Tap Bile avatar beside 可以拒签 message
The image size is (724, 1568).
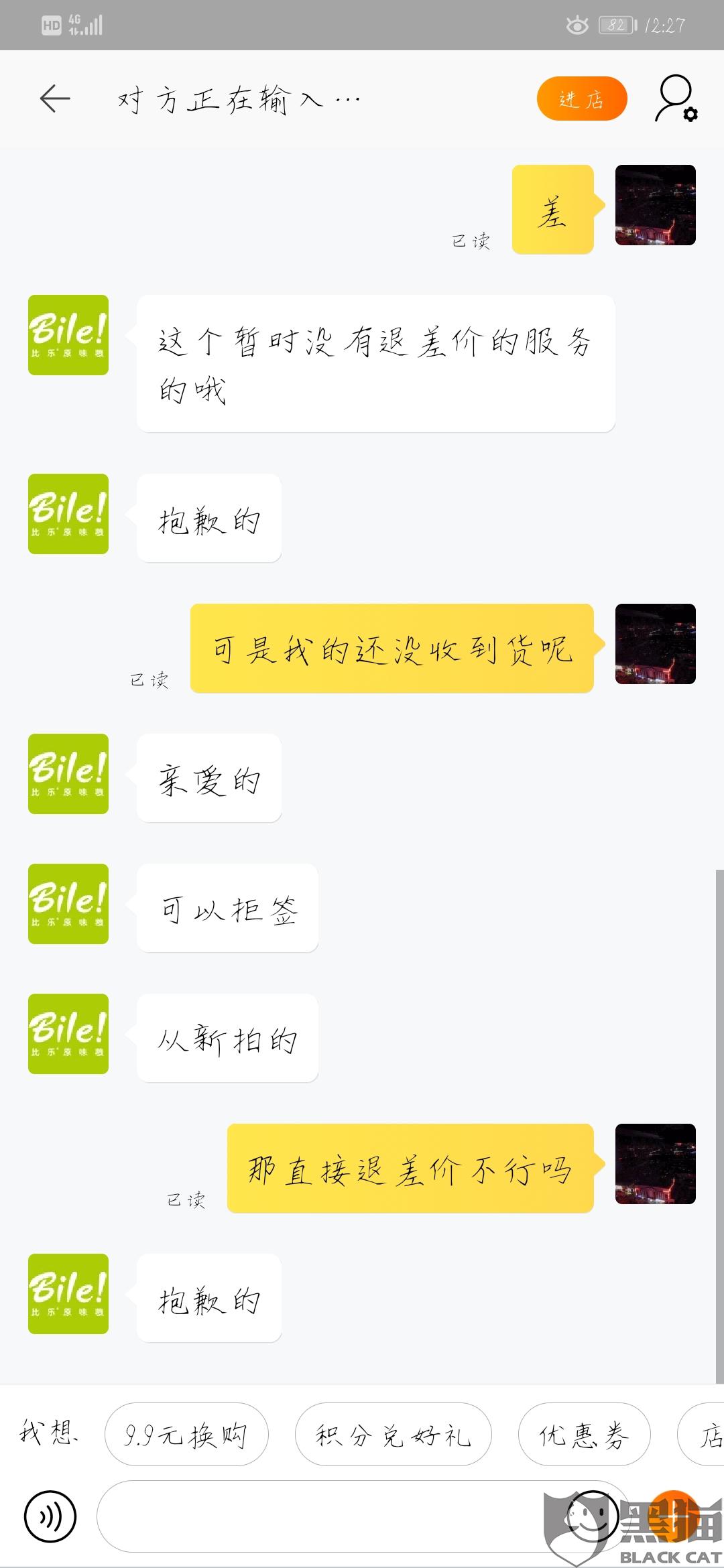pyautogui.click(x=68, y=904)
